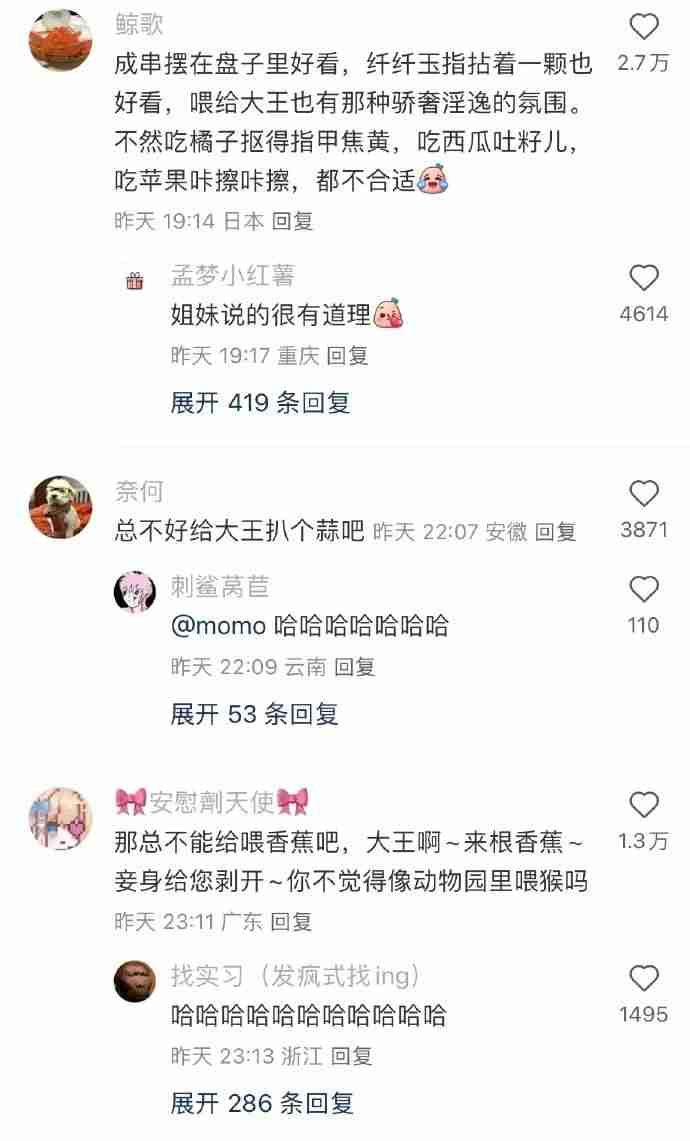Image resolution: width=690 pixels, height=1141 pixels.
Task: Reply to 奈何's comment
Action: [556, 532]
